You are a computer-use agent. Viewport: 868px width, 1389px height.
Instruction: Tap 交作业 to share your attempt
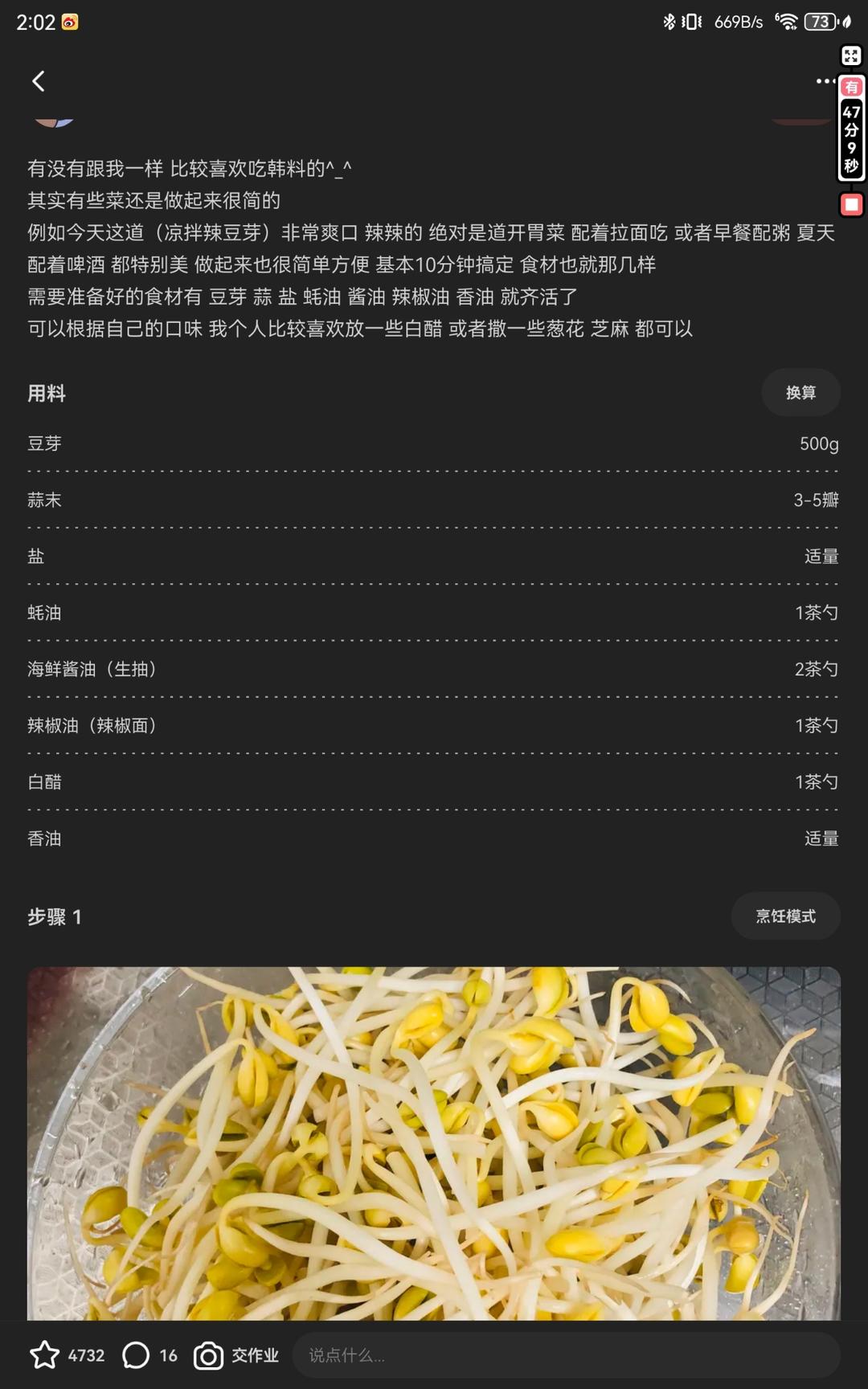[x=255, y=1355]
